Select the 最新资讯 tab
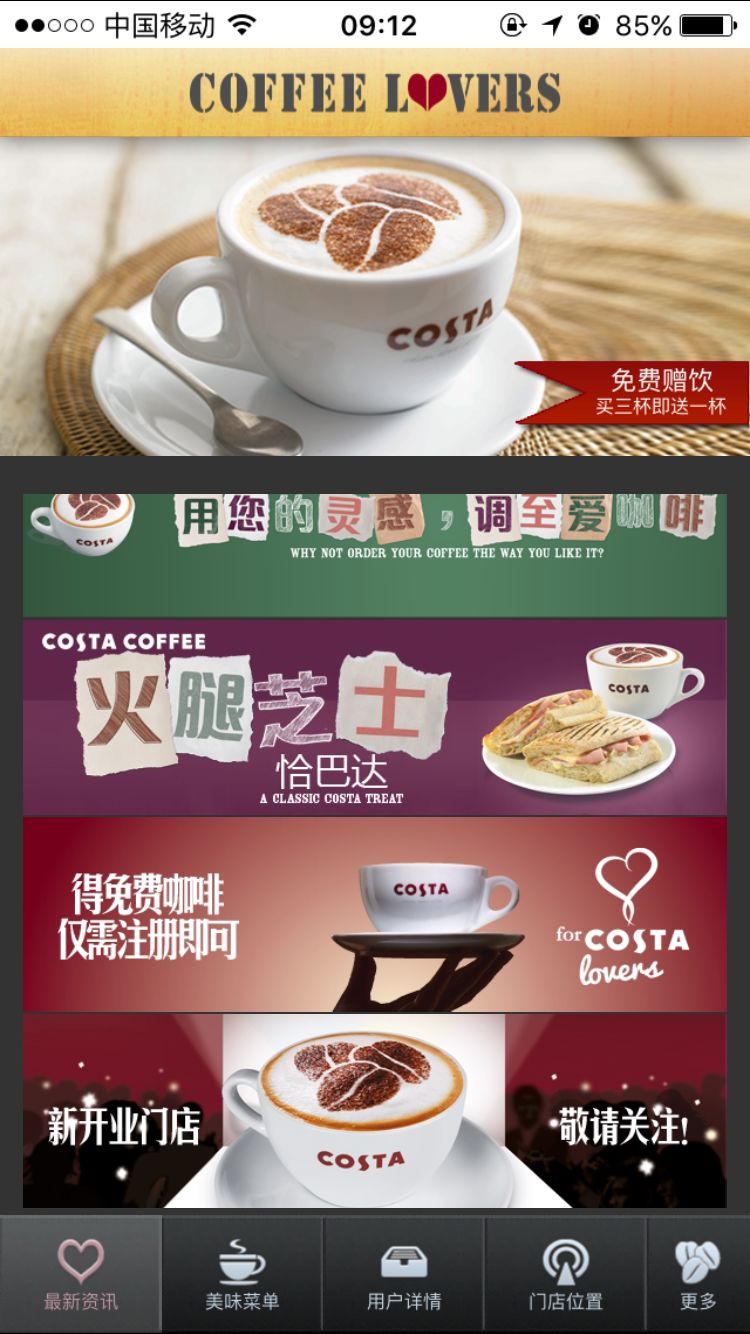 tap(81, 1274)
